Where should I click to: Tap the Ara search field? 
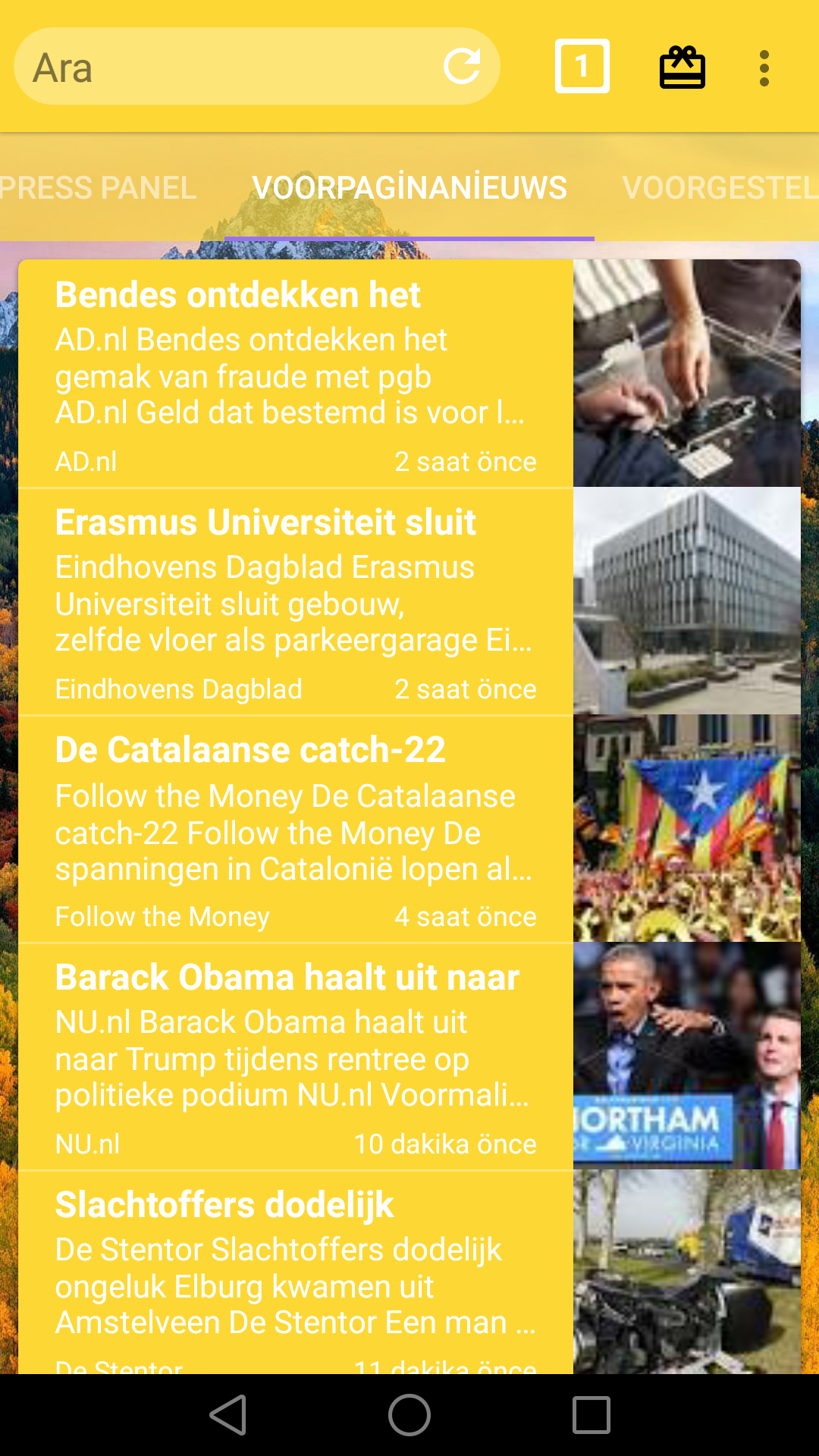[227, 67]
